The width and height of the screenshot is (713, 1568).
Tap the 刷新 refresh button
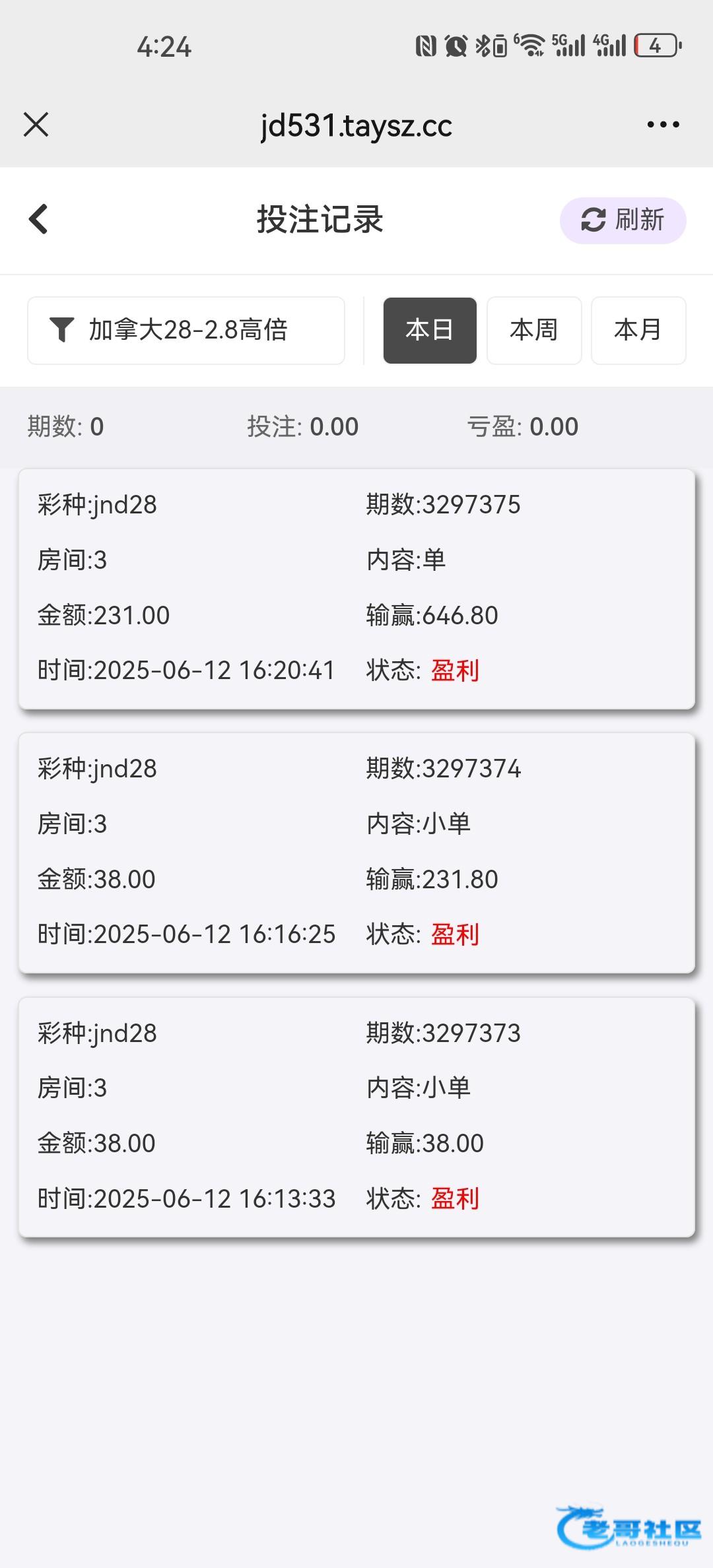pos(623,220)
